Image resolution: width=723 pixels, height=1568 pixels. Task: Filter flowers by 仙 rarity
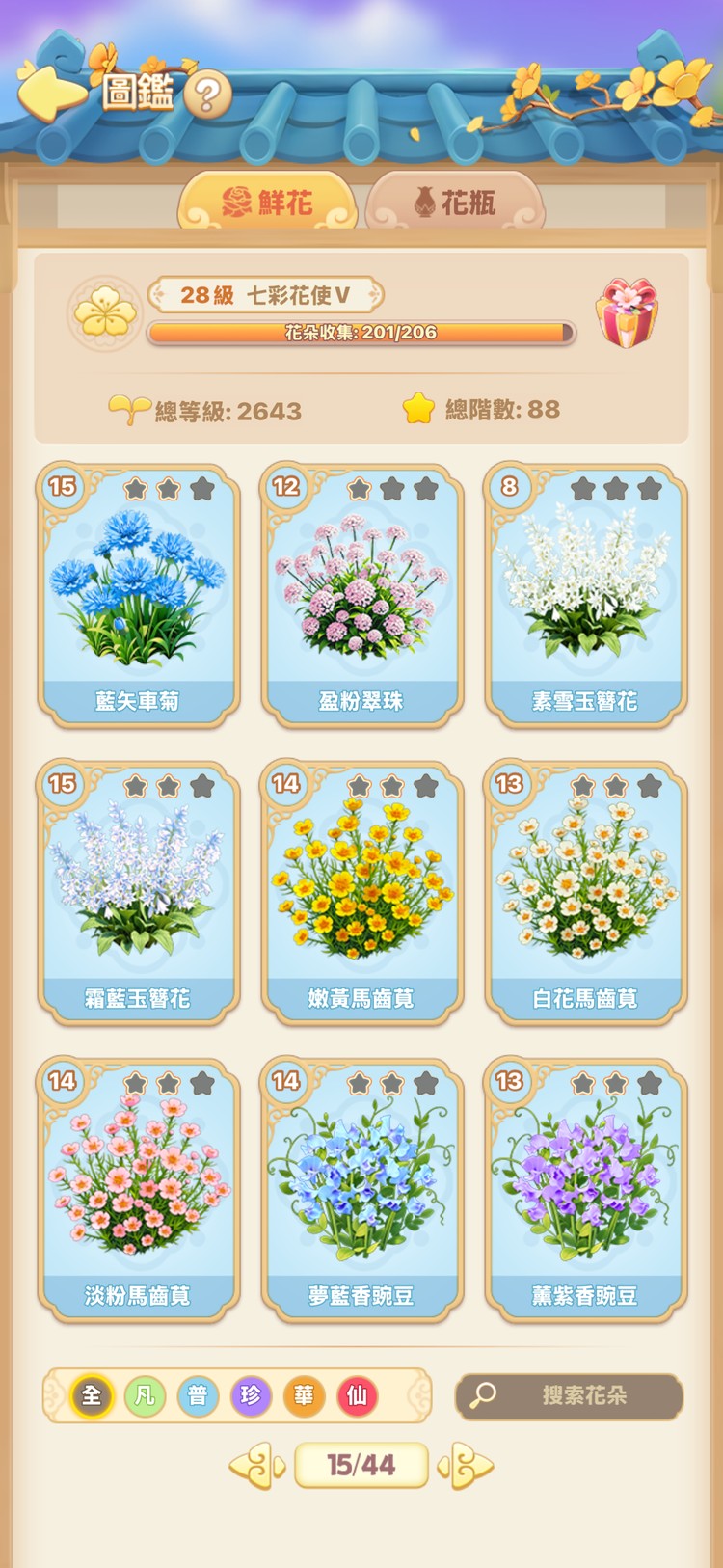tap(357, 1395)
